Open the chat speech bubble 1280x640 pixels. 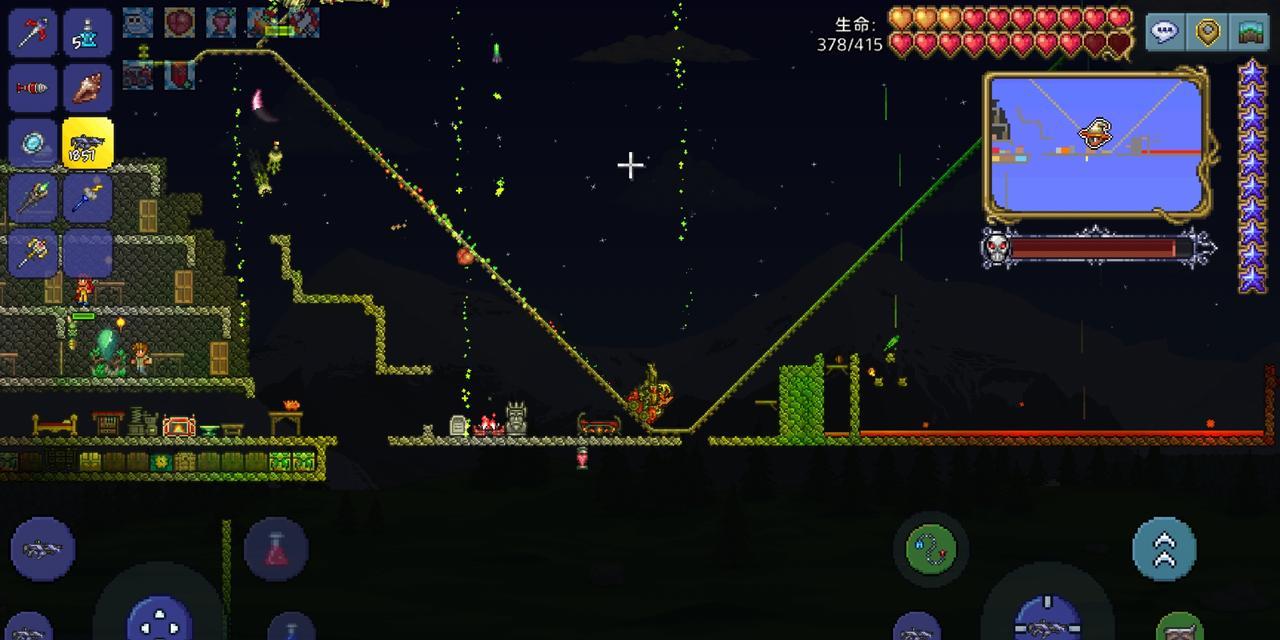tap(1165, 32)
